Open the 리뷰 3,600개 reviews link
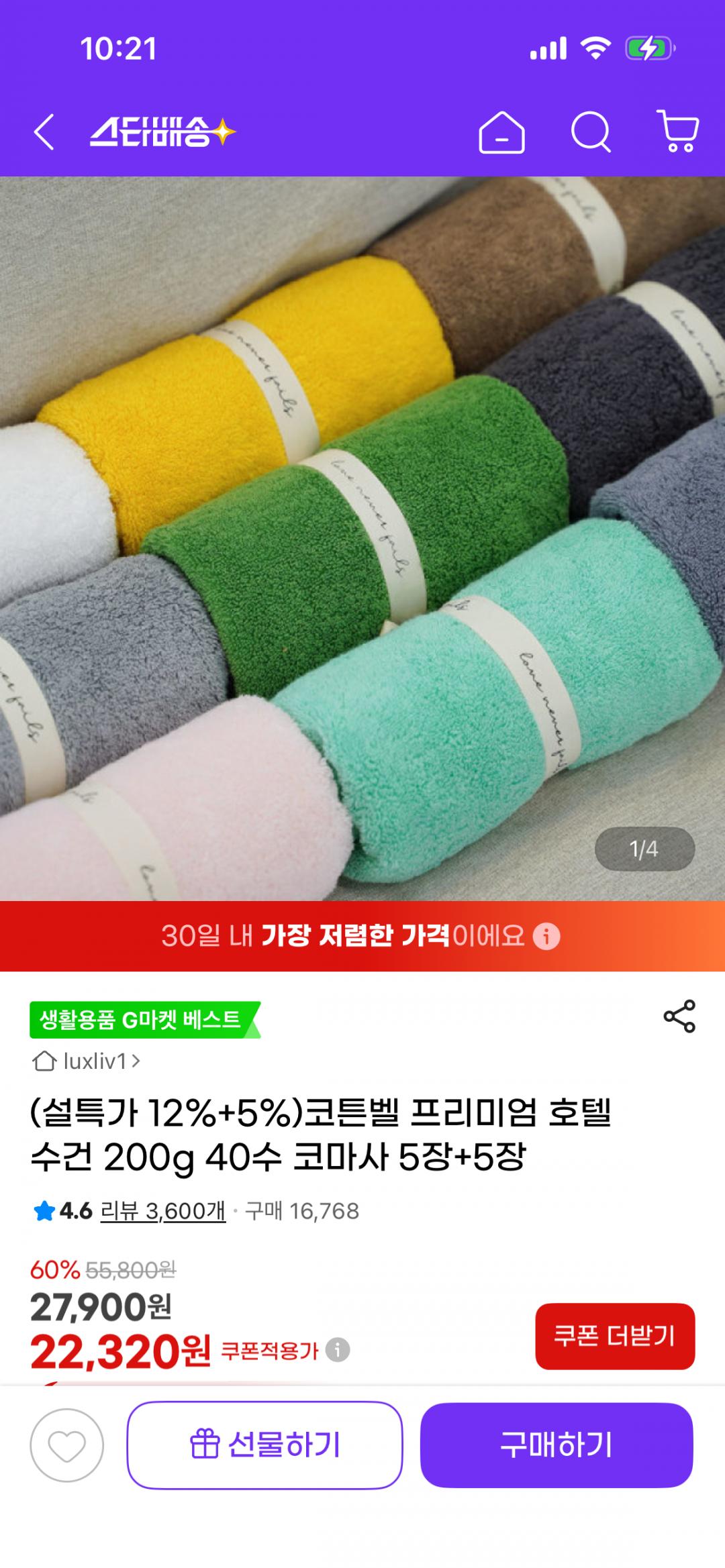The image size is (725, 1568). 162,1211
